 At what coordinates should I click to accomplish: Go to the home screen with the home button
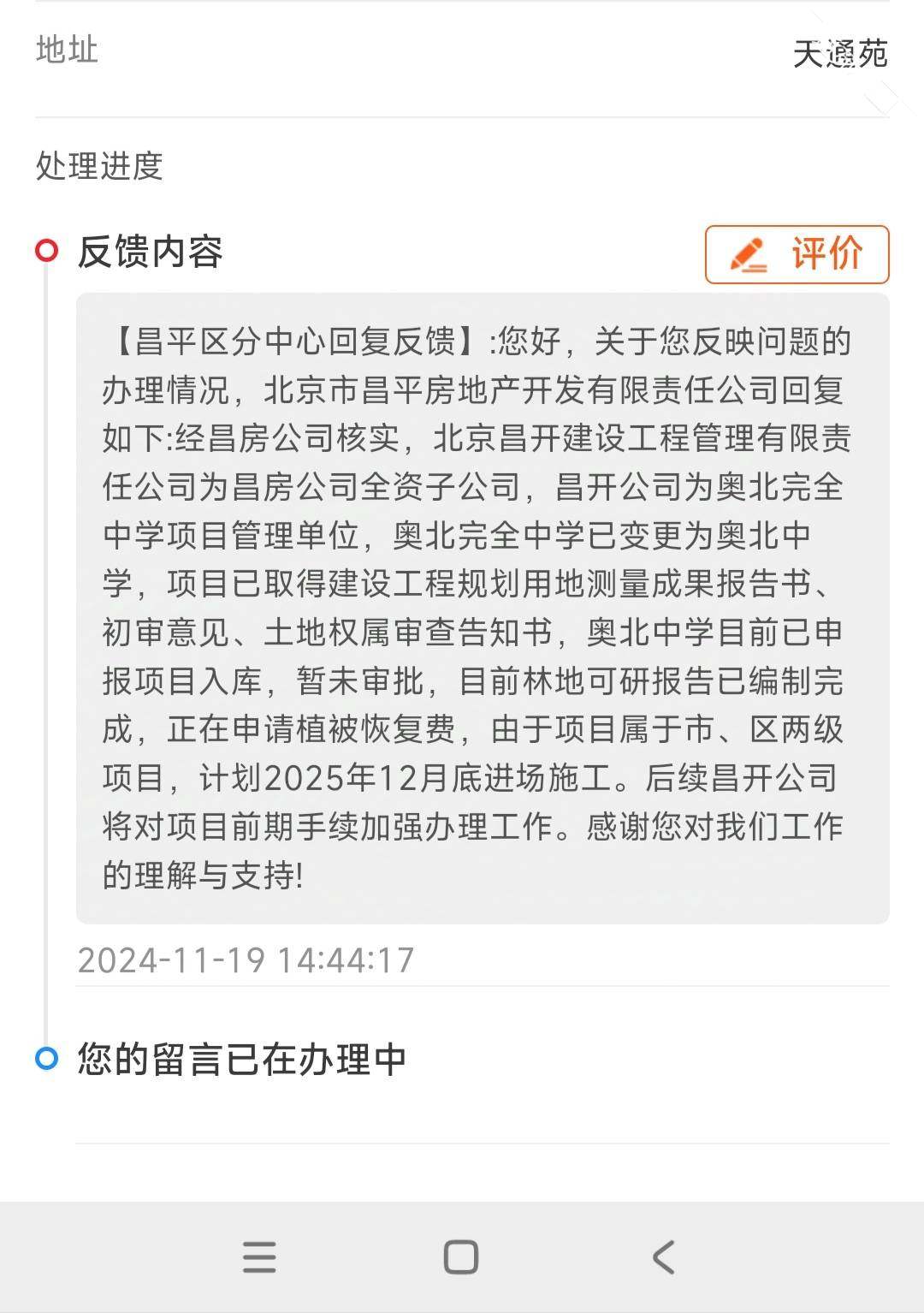point(461,1257)
